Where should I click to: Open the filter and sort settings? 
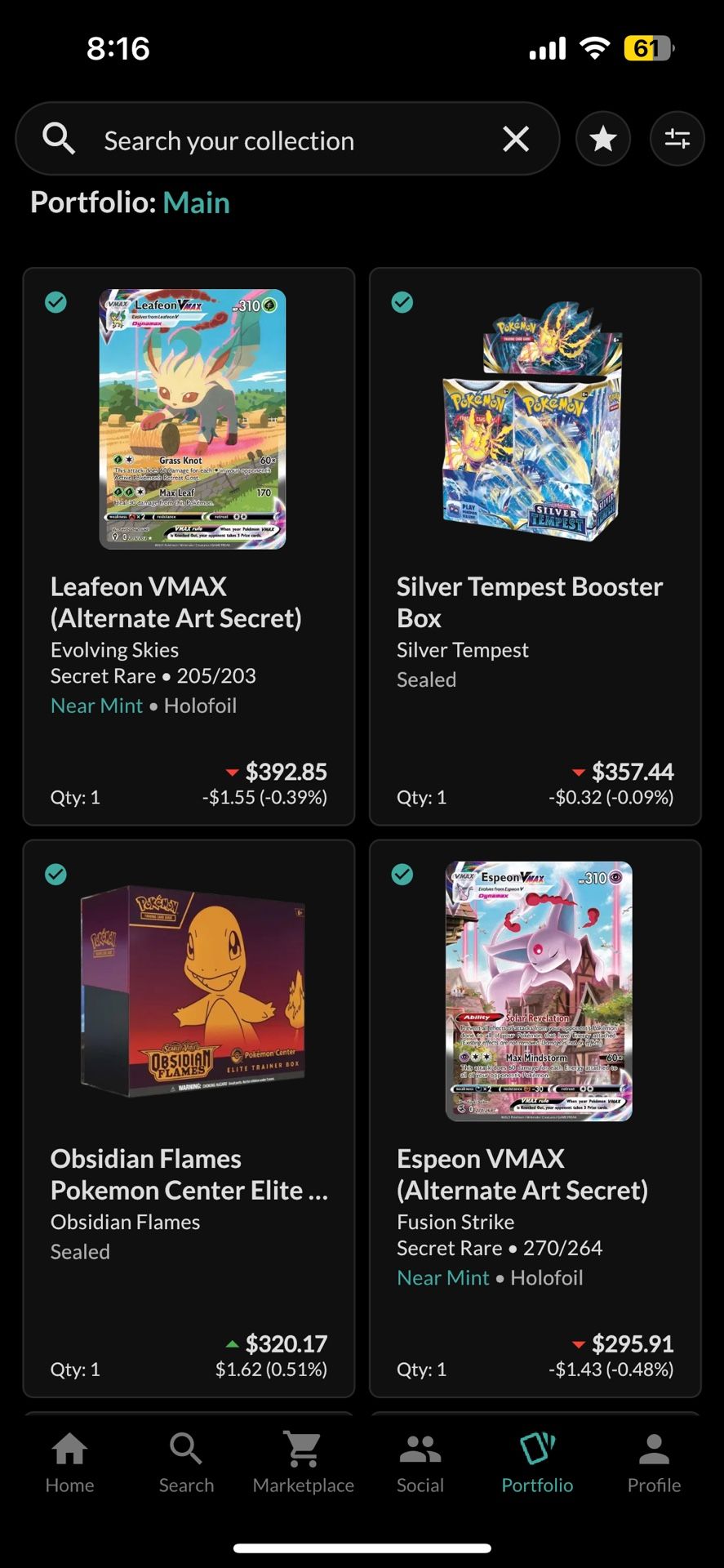(x=677, y=139)
